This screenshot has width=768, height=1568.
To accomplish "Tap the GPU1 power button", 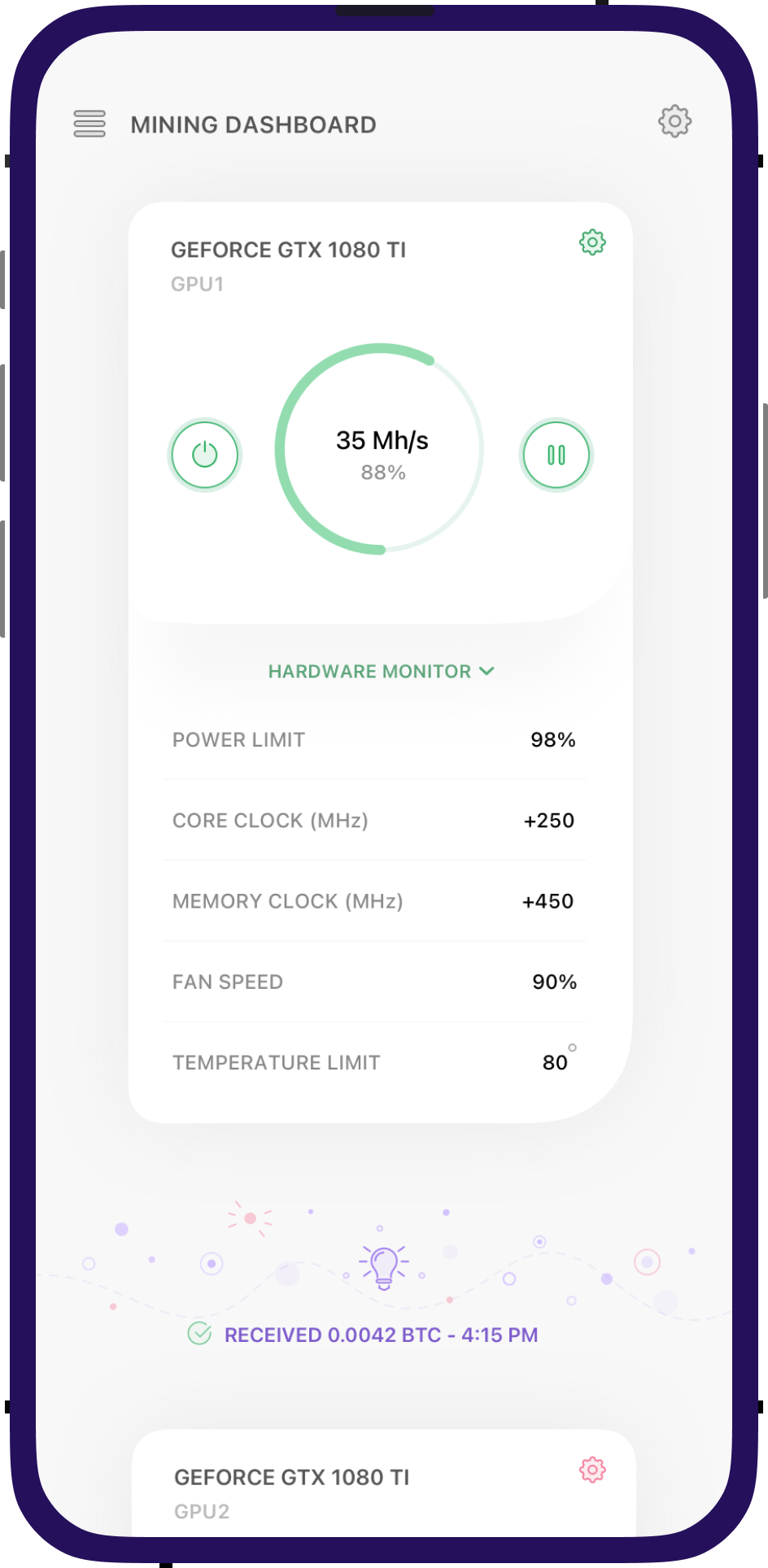I will [205, 455].
